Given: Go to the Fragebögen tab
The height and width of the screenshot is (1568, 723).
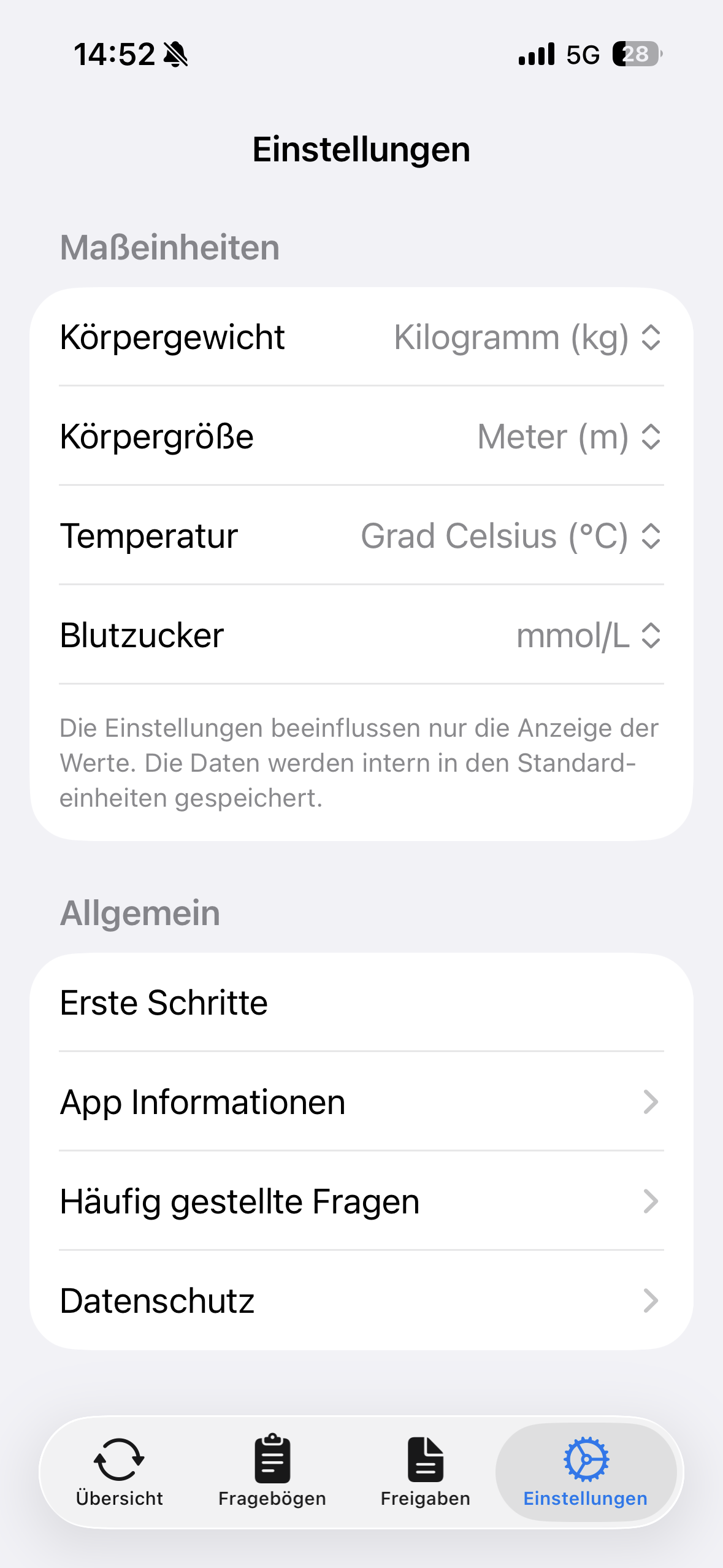Looking at the screenshot, I should [272, 1471].
